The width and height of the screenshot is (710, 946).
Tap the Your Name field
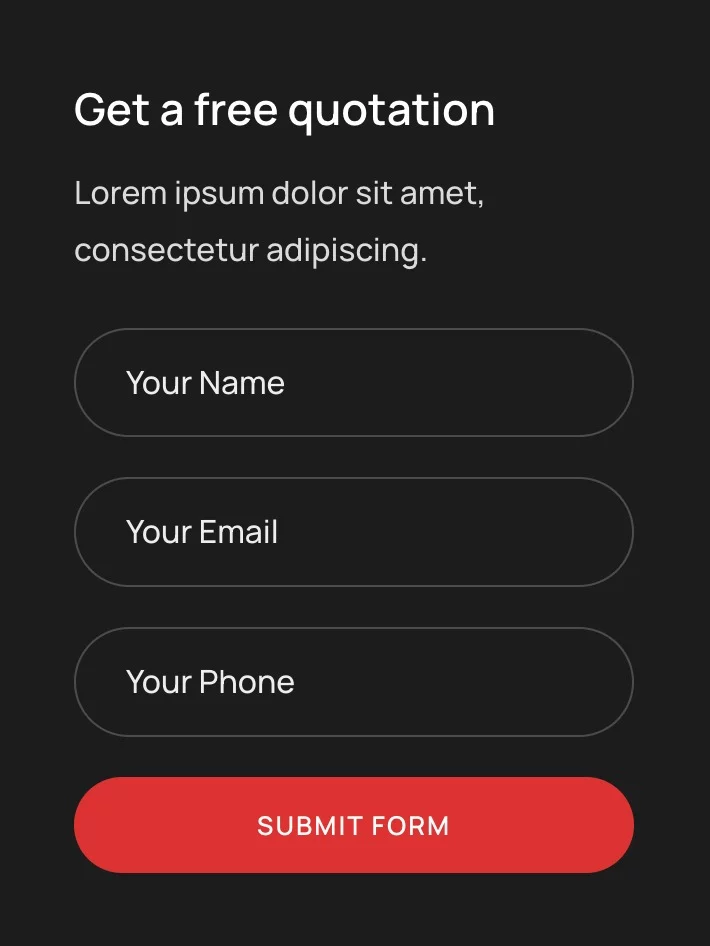(353, 382)
